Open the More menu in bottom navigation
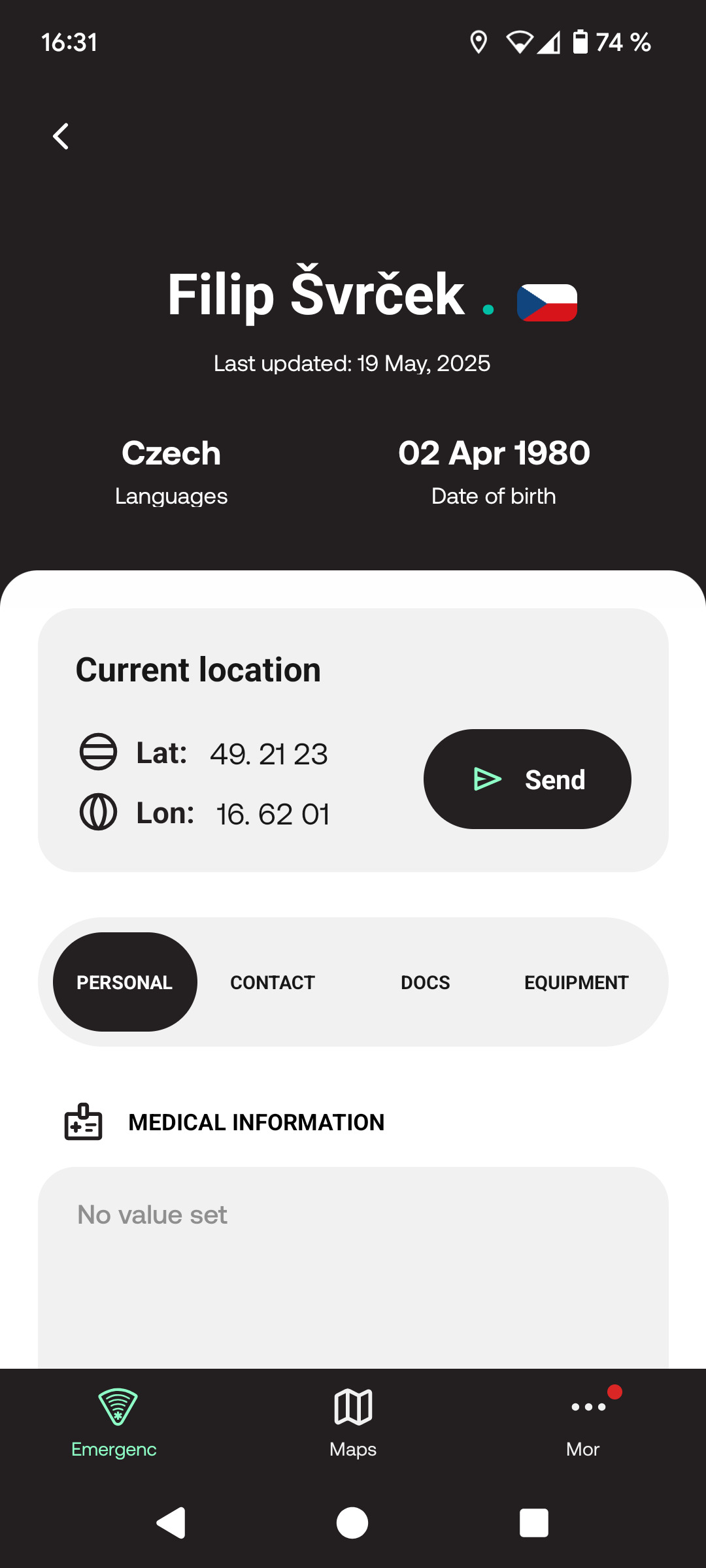Viewport: 706px width, 1568px height. (585, 1421)
